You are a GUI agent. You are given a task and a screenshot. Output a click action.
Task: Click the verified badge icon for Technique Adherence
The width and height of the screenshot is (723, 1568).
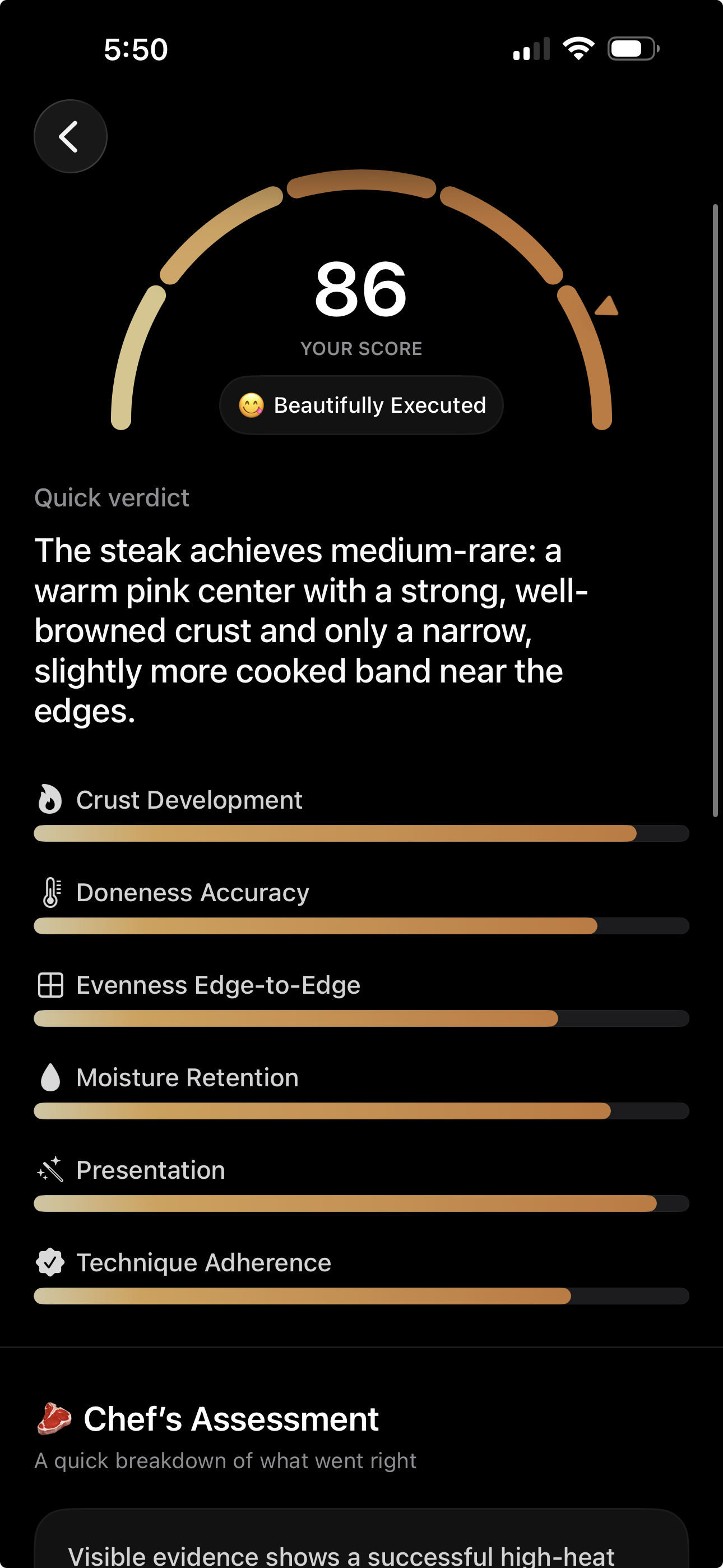51,1262
